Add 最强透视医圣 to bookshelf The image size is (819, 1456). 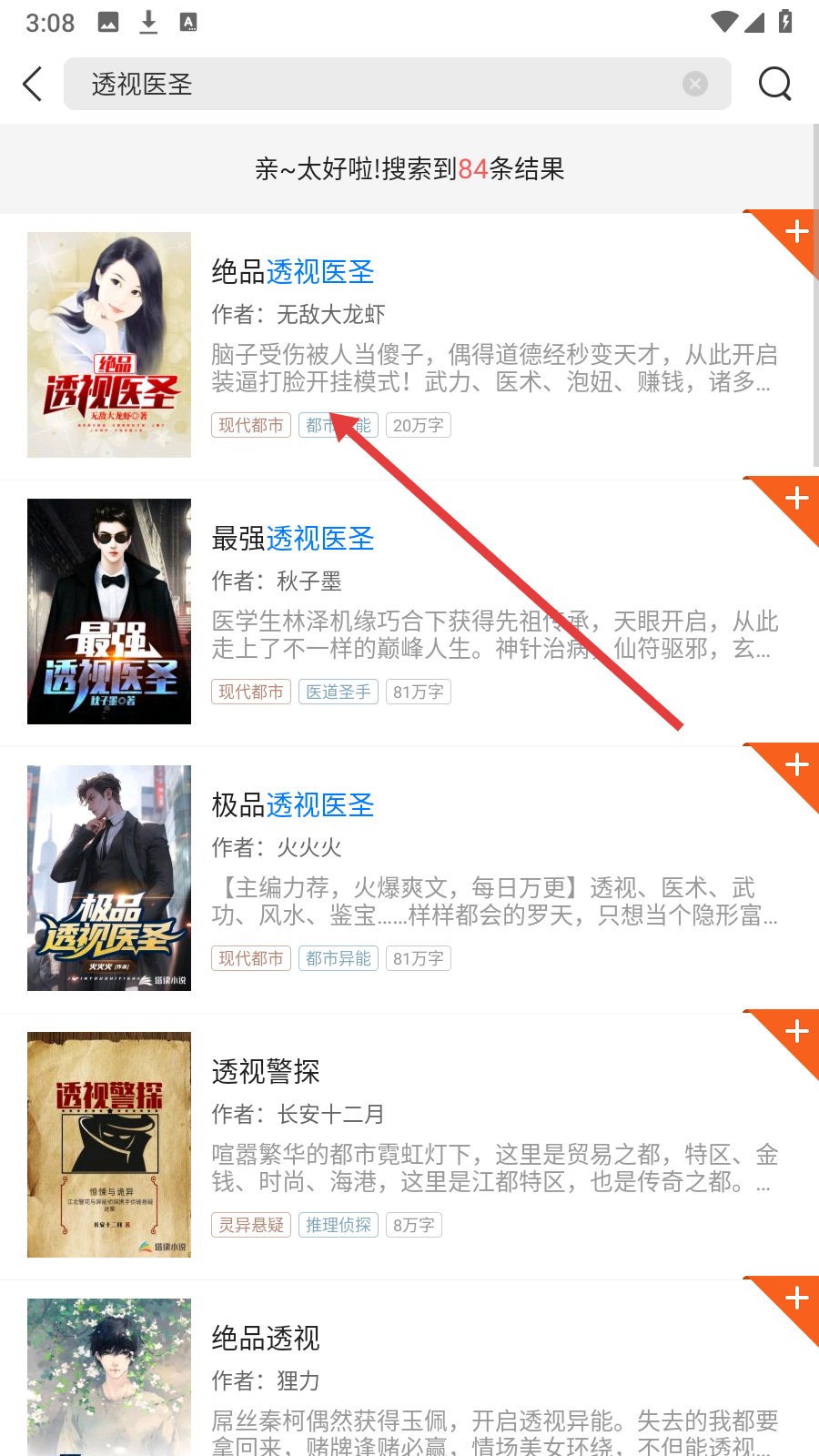(795, 500)
